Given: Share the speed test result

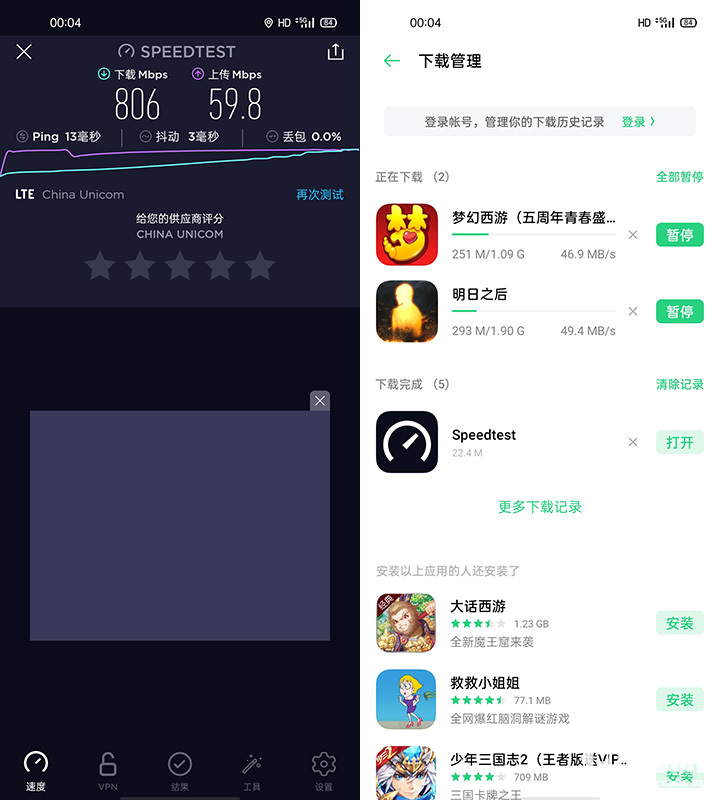Looking at the screenshot, I should click(335, 52).
